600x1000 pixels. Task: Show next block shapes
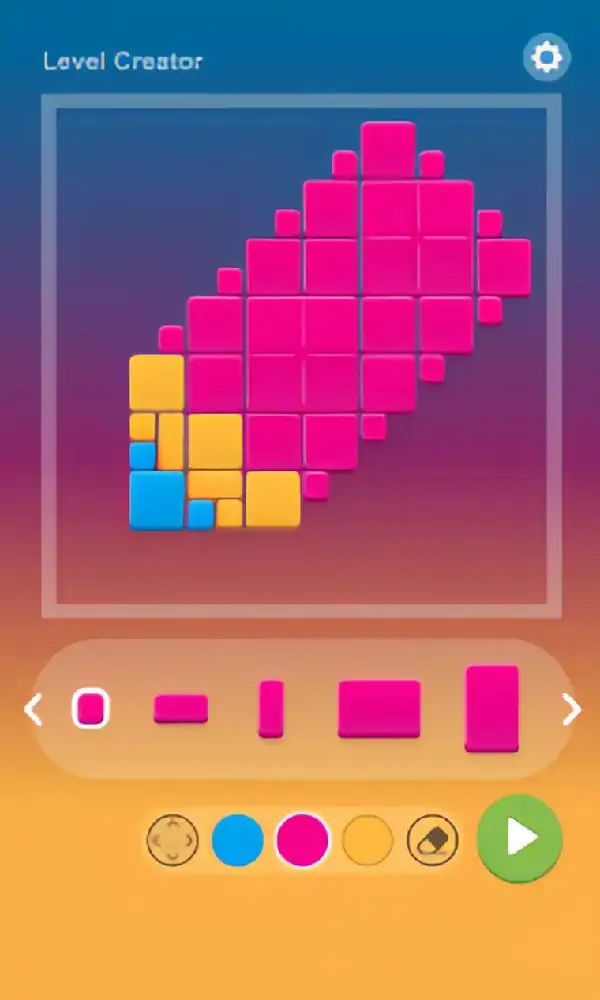(571, 710)
